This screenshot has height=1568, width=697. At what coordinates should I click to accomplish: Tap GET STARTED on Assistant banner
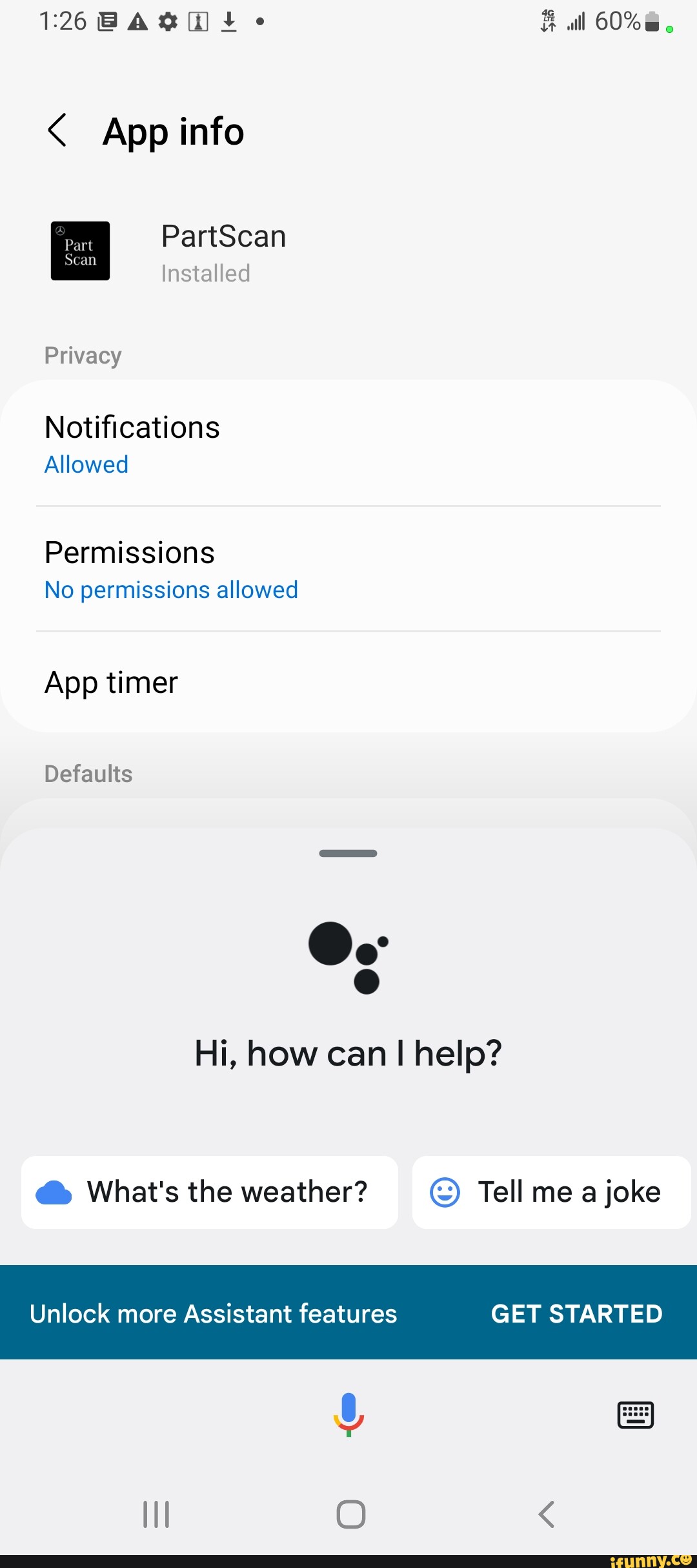576,1313
